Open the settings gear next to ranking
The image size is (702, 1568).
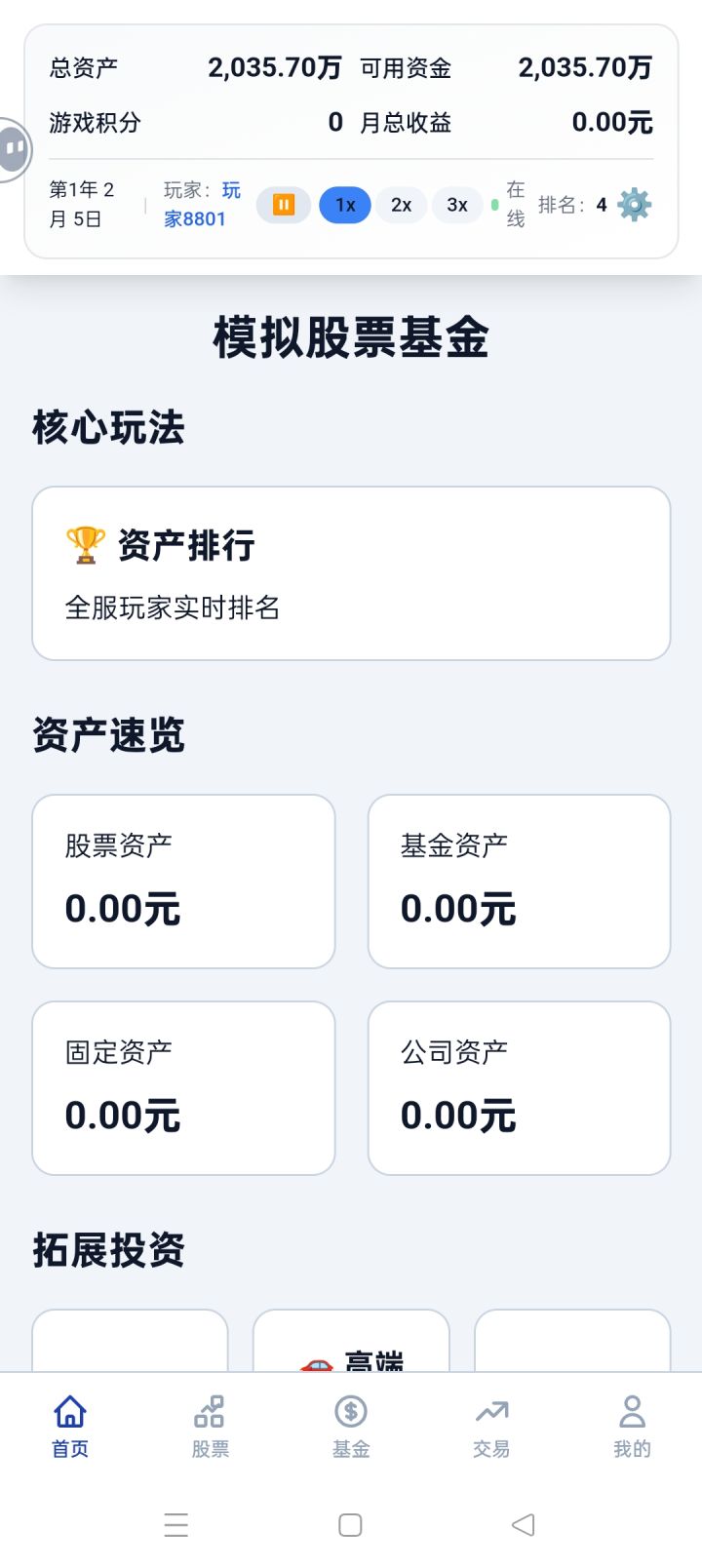pos(634,205)
